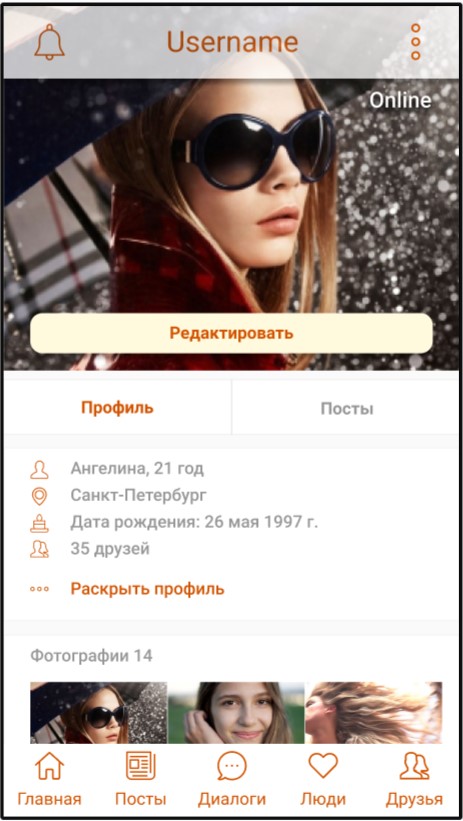Open the Люди tab
Image resolution: width=463 pixels, height=821 pixels.
pyautogui.click(x=323, y=780)
